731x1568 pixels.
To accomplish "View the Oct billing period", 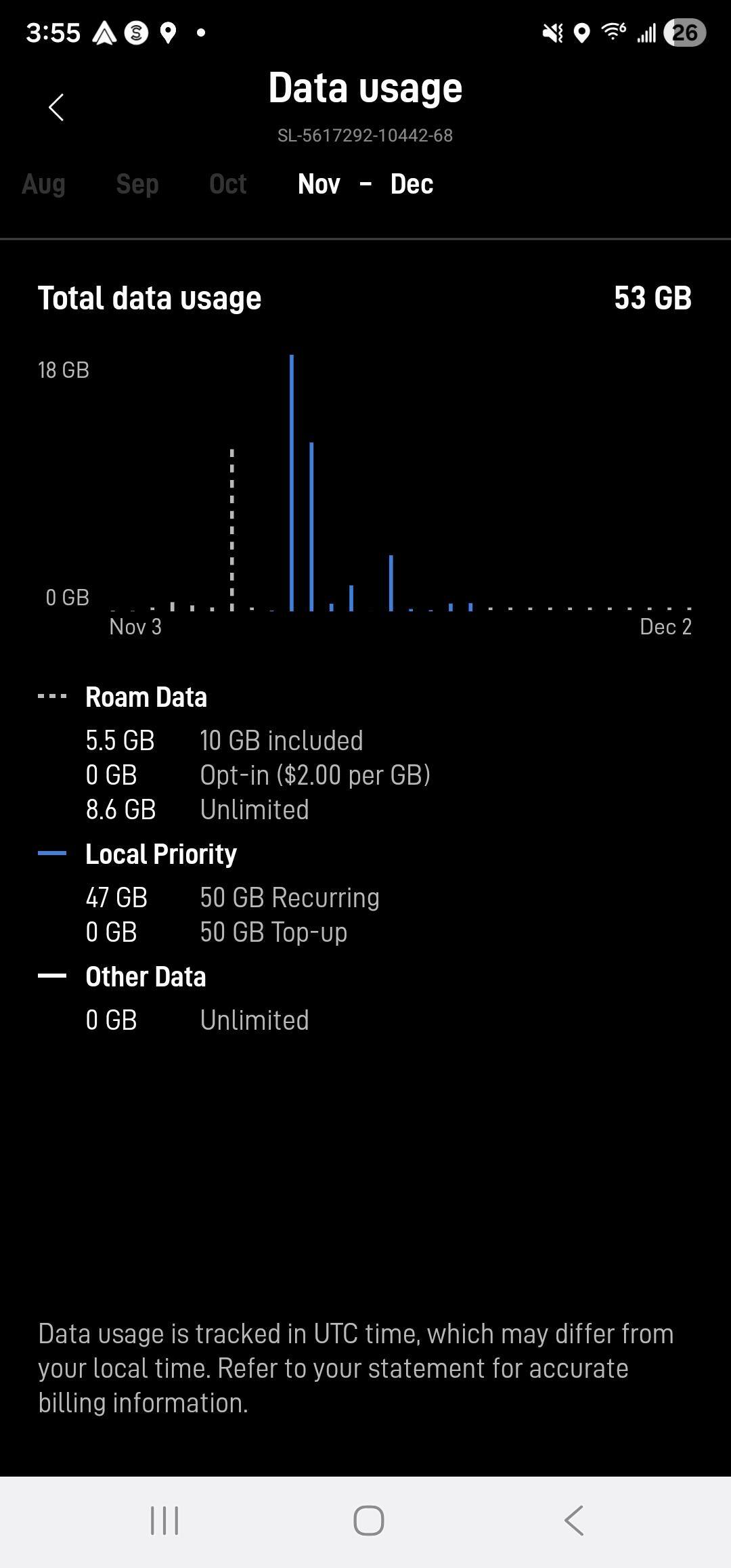I will 228,184.
